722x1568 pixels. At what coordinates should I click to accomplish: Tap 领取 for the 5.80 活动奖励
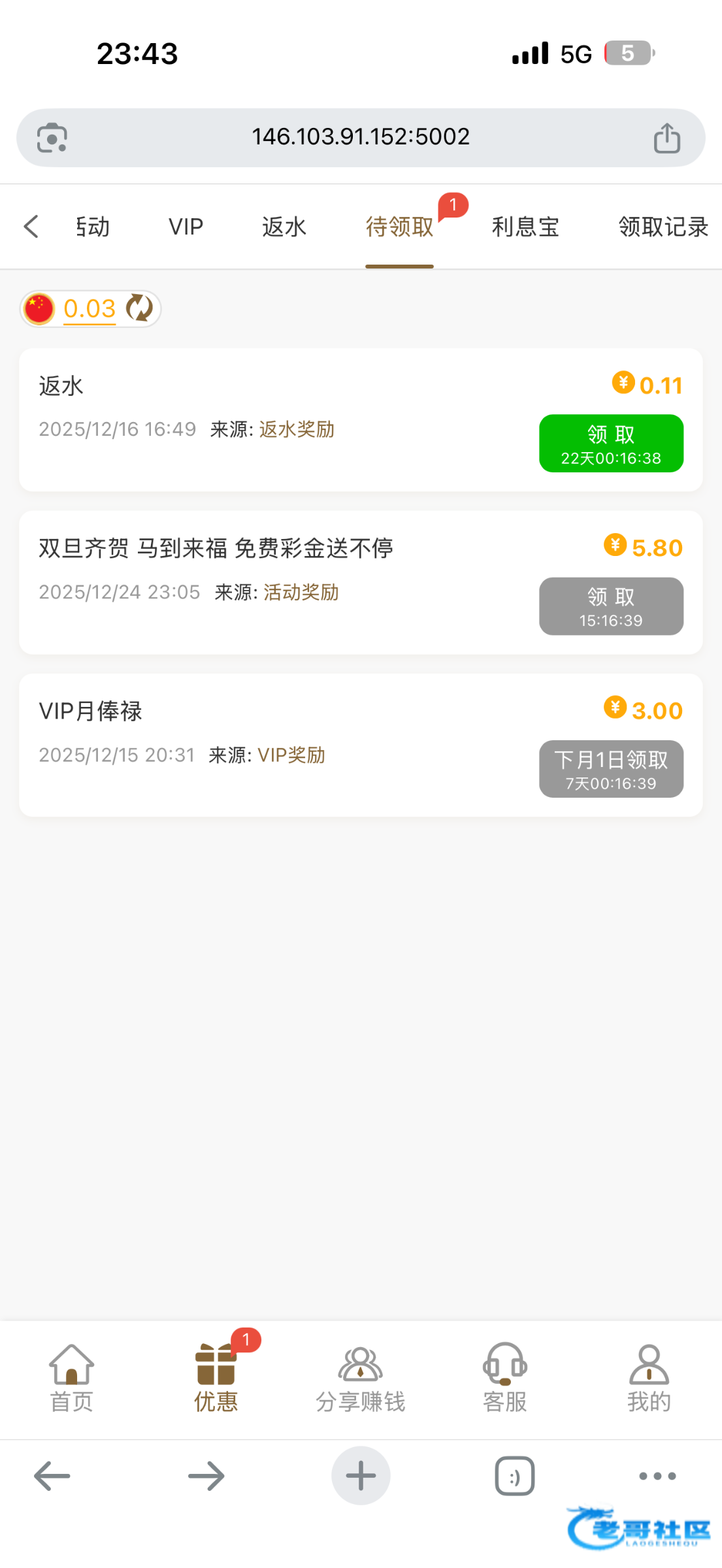(x=611, y=606)
